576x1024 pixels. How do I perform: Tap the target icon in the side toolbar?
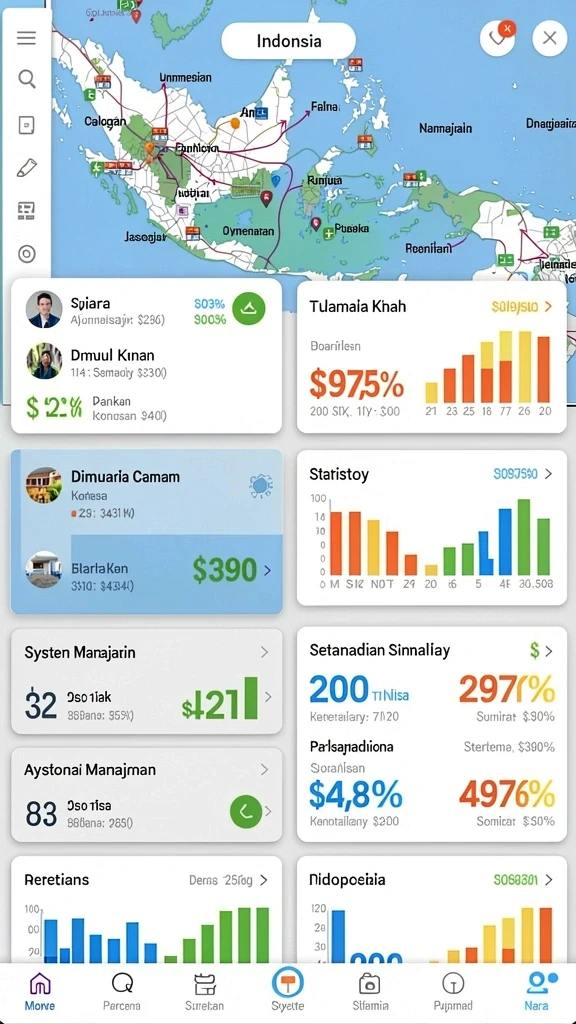(x=26, y=253)
